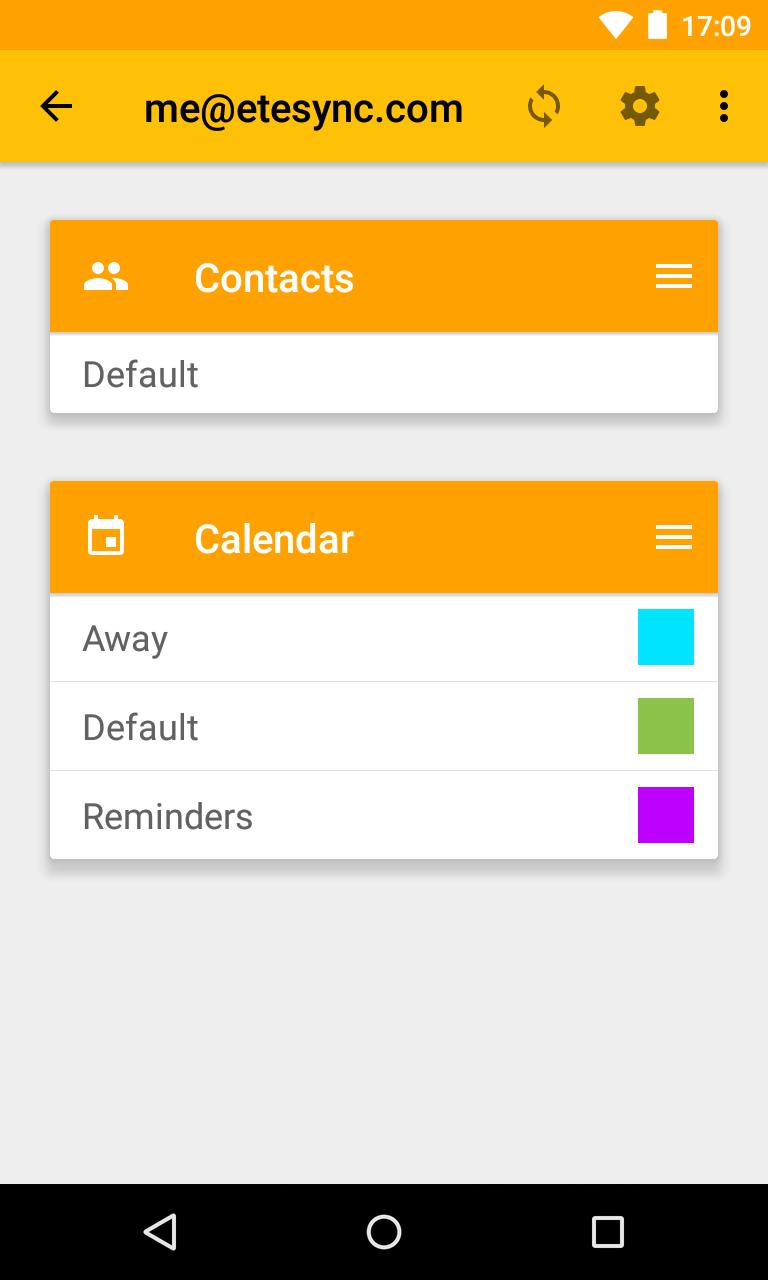The height and width of the screenshot is (1280, 768).
Task: Open the Away calendar
Action: [384, 638]
